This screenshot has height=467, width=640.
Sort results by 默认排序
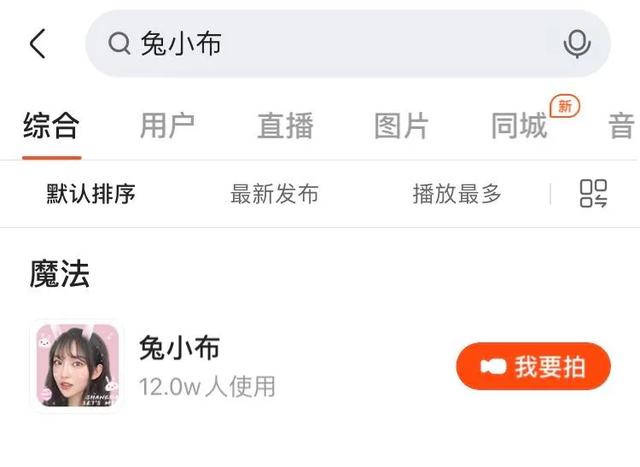pos(91,194)
